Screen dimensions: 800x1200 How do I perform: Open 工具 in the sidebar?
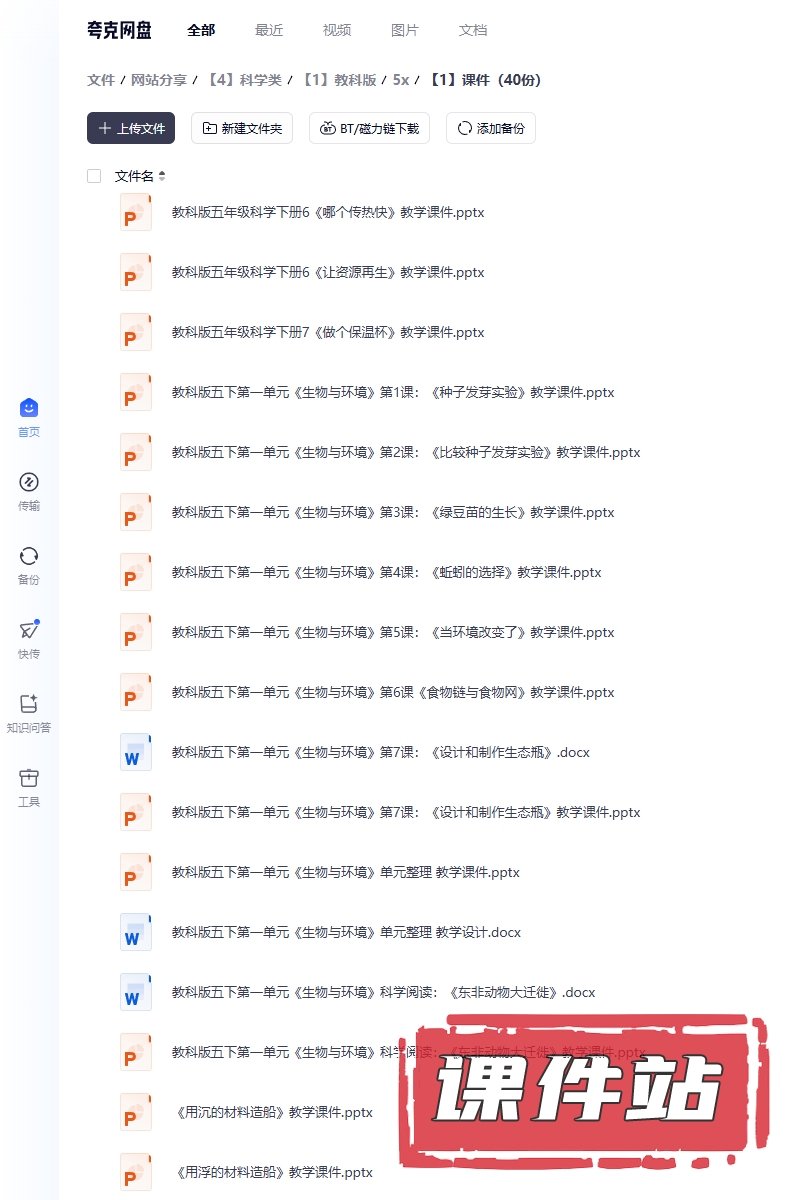click(x=29, y=788)
